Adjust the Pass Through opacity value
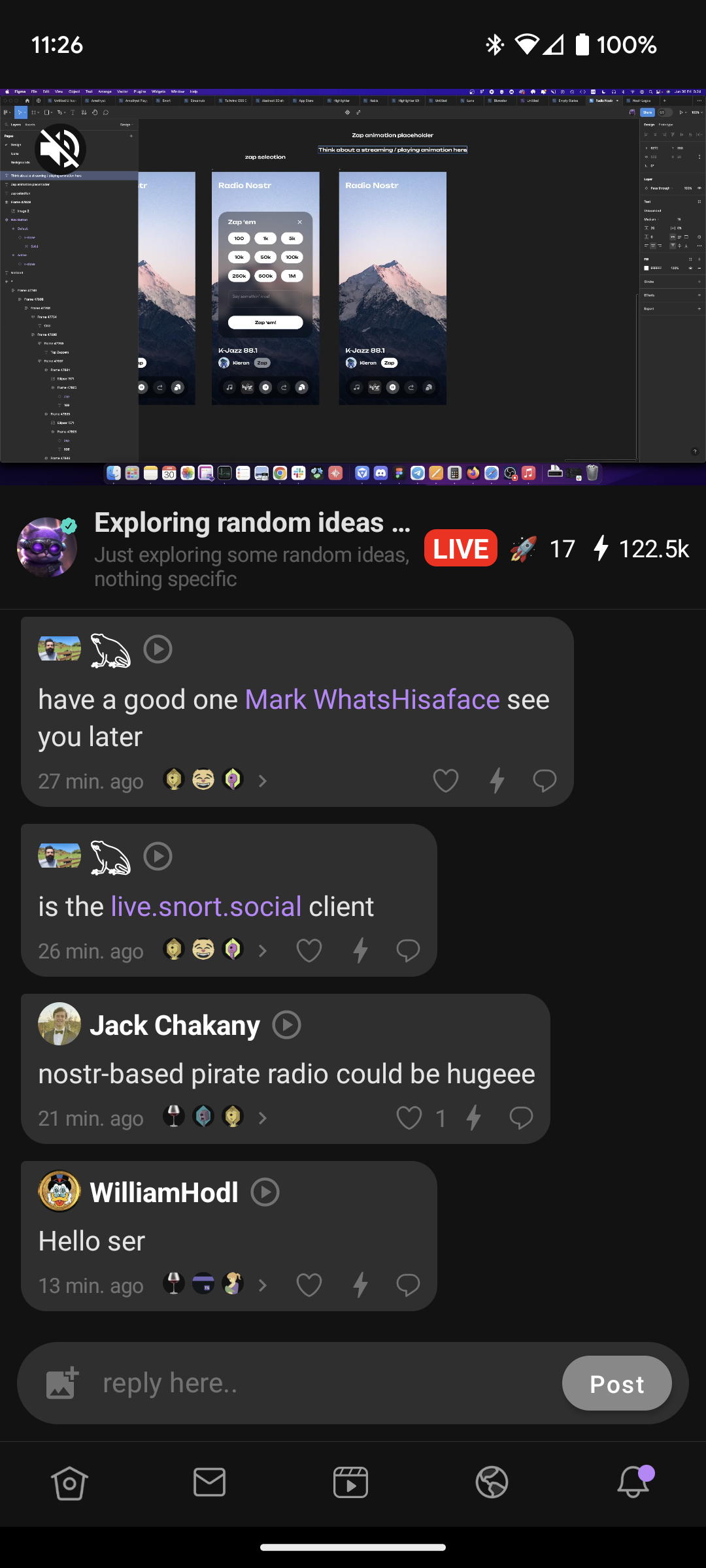The image size is (706, 1568). click(x=688, y=188)
